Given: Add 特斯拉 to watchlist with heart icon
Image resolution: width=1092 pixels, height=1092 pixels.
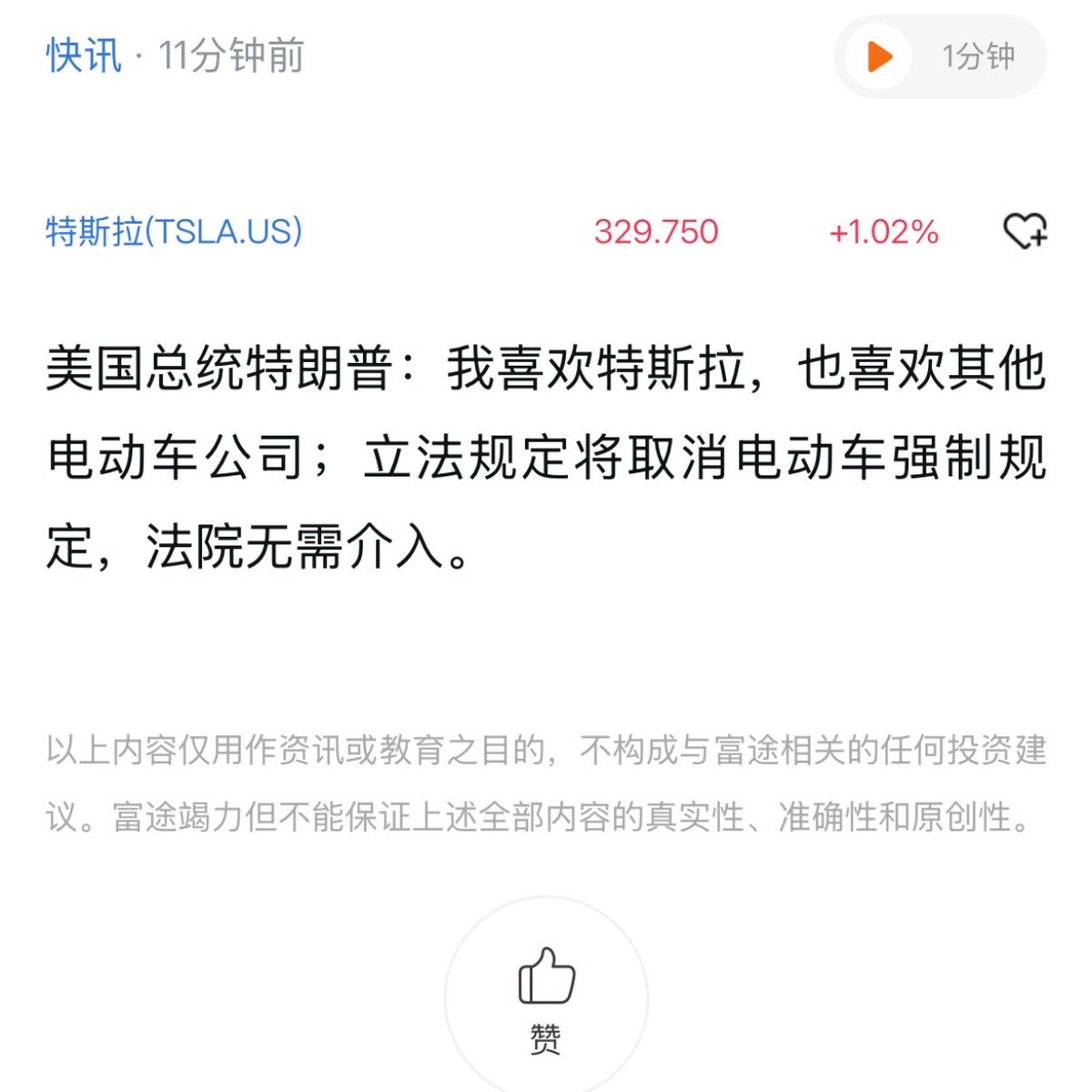Looking at the screenshot, I should 1025,231.
